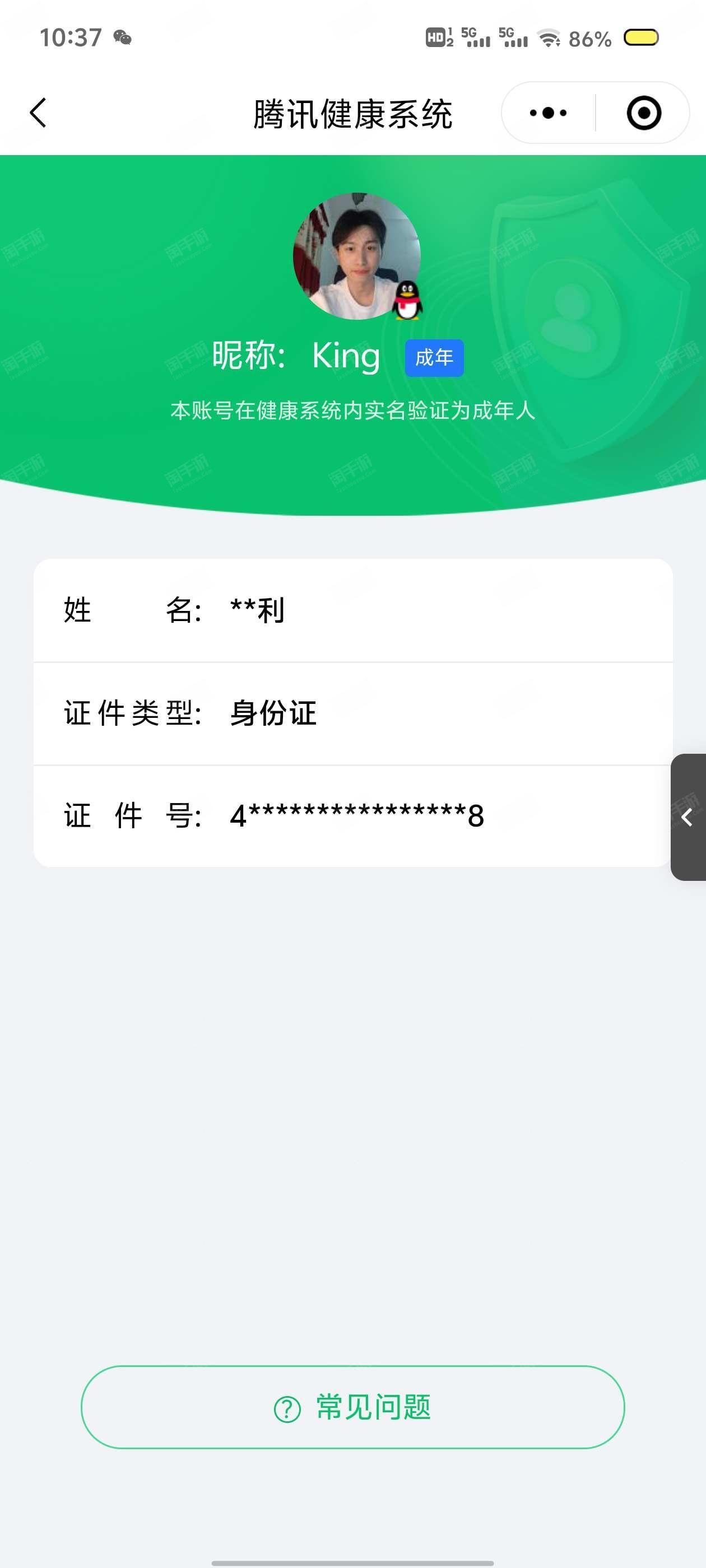Expand the side panel arrow handle
Screen dimensions: 706x1568
688,817
